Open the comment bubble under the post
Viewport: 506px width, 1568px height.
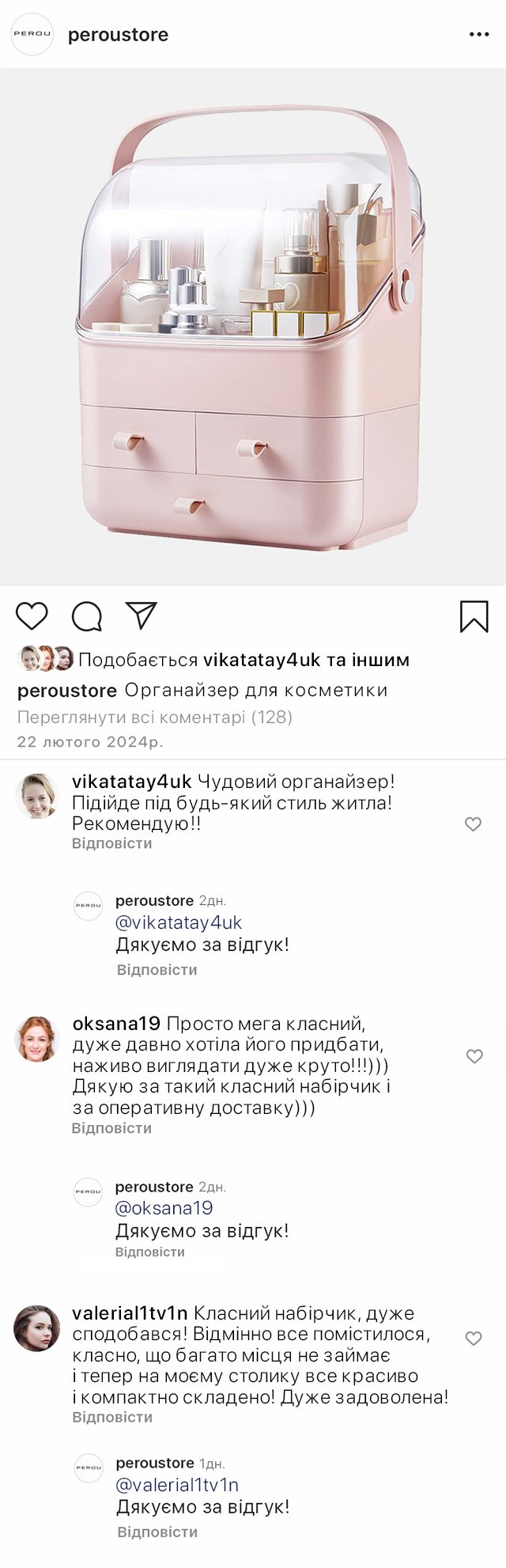click(87, 616)
